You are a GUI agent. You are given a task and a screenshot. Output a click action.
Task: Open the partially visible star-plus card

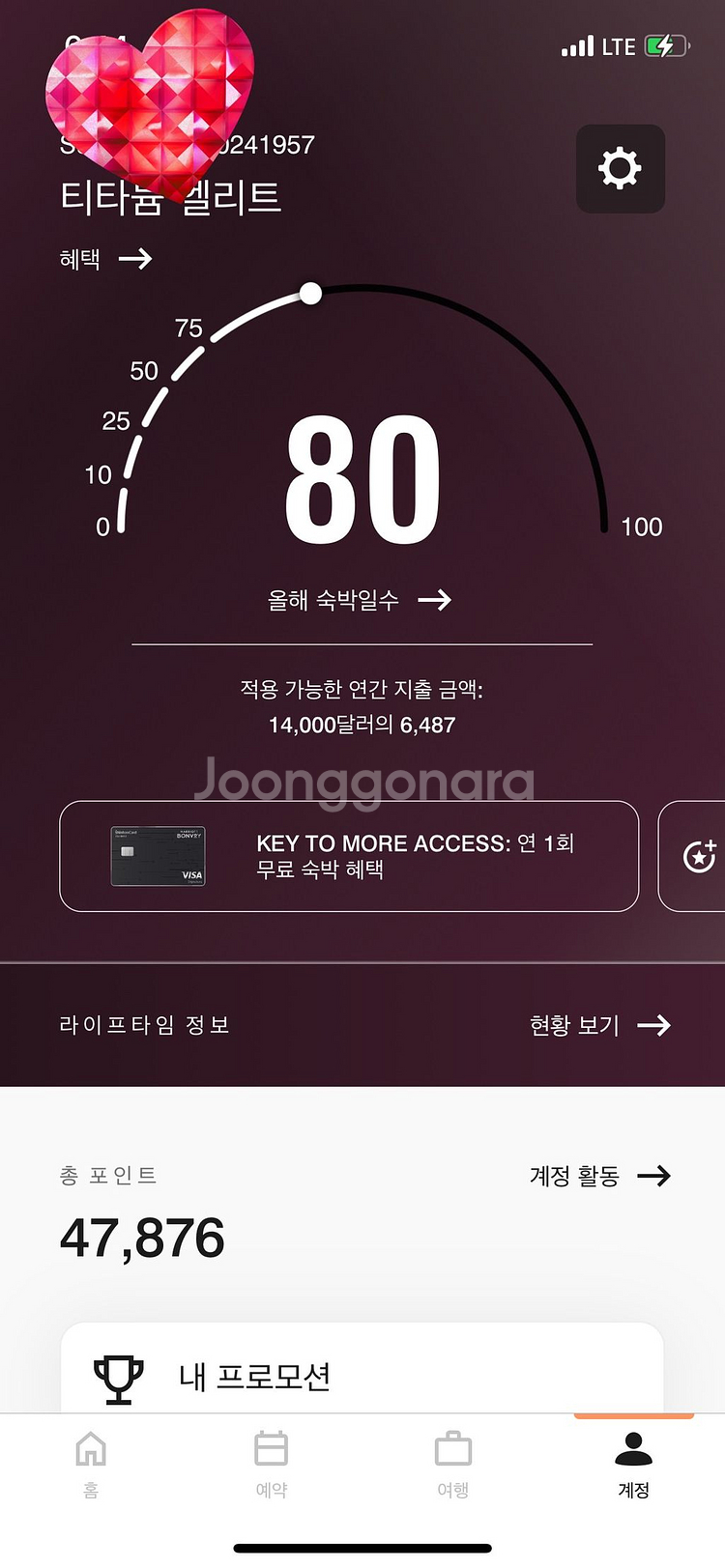tap(692, 856)
